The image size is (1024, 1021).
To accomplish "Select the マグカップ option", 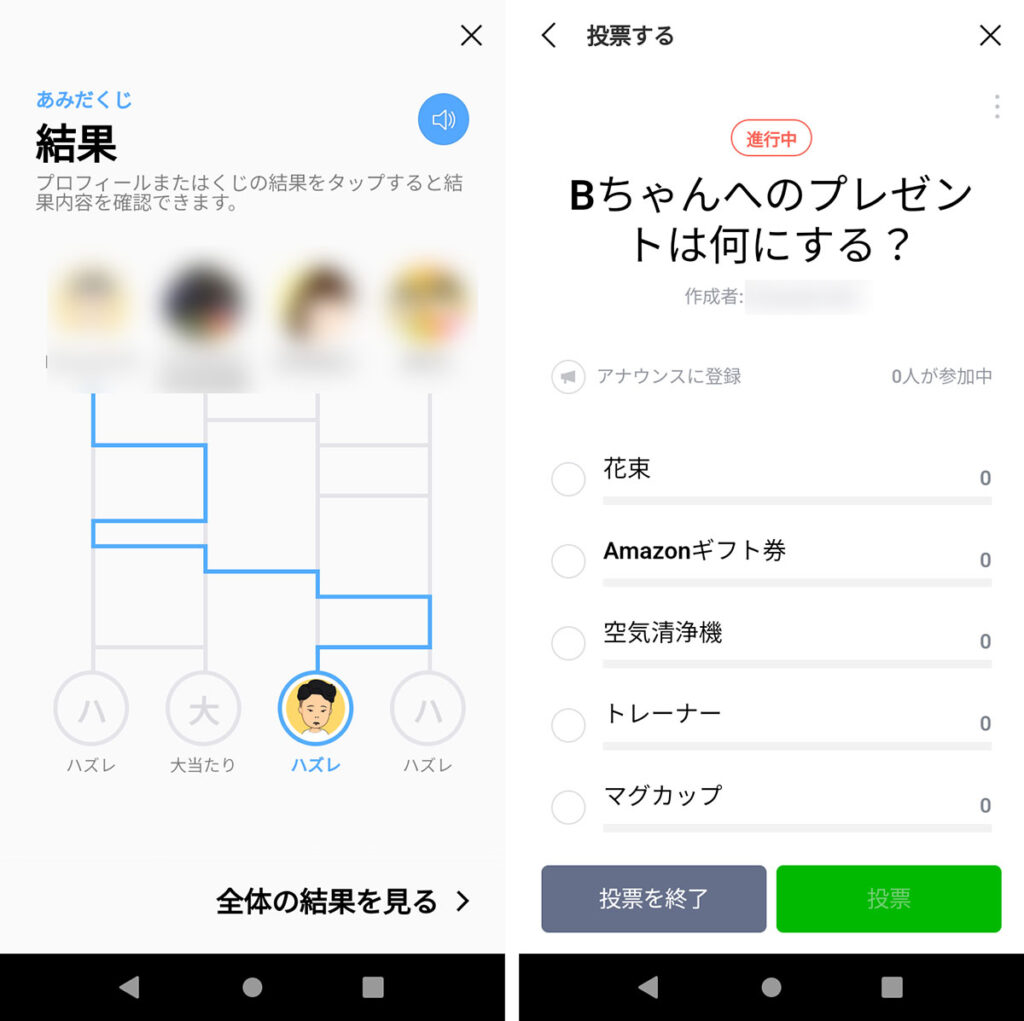I will (x=569, y=807).
